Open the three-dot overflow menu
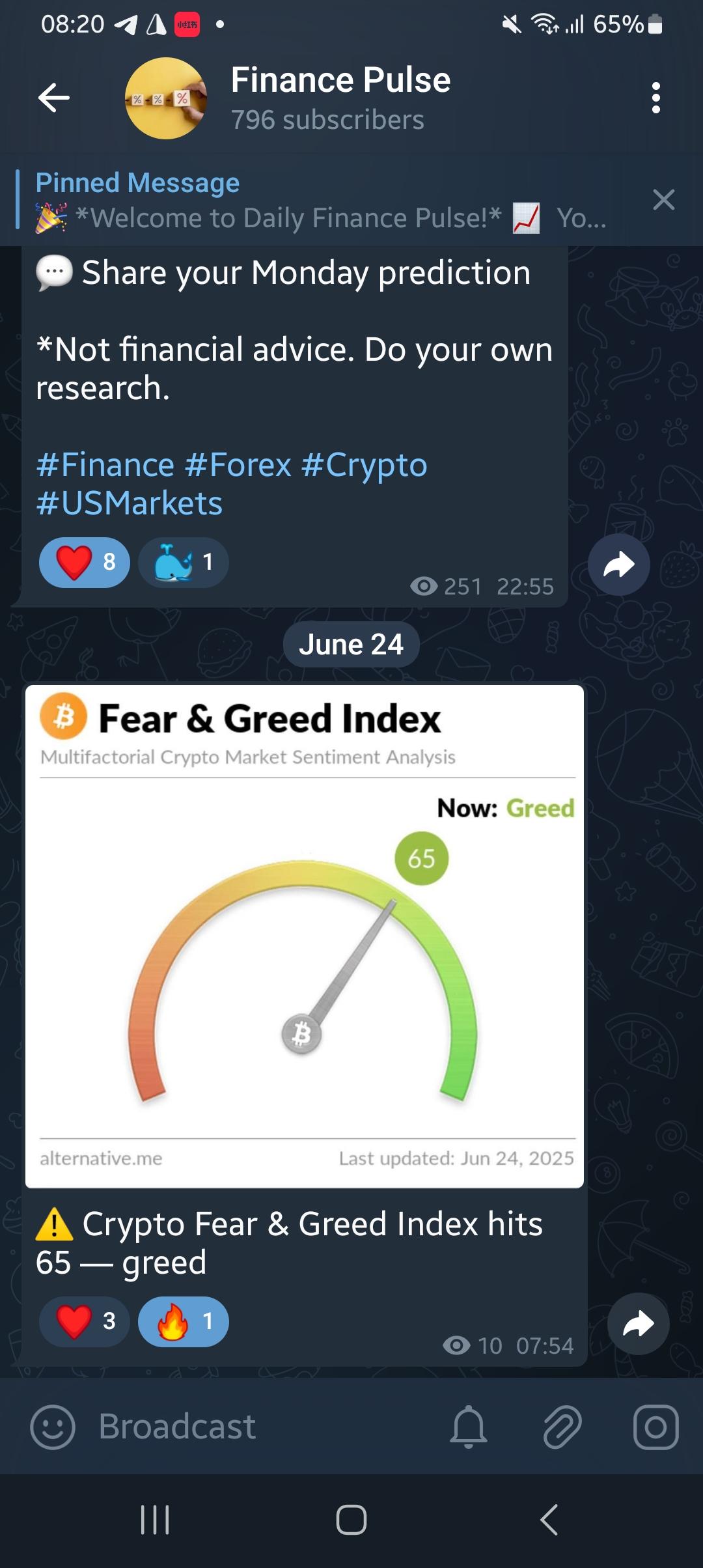This screenshot has width=703, height=1568. [x=656, y=98]
